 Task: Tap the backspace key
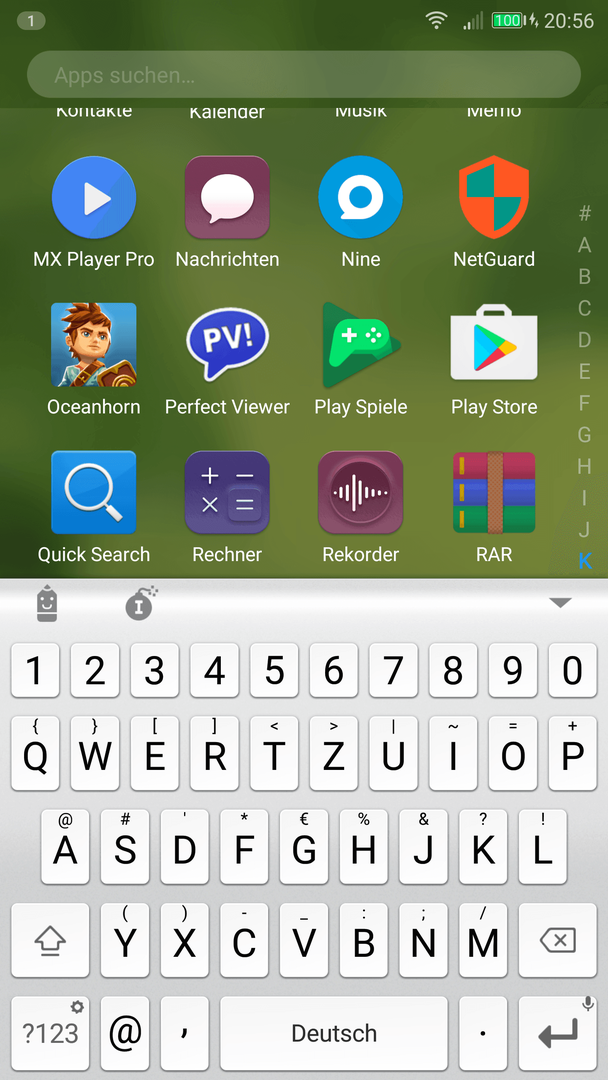558,941
